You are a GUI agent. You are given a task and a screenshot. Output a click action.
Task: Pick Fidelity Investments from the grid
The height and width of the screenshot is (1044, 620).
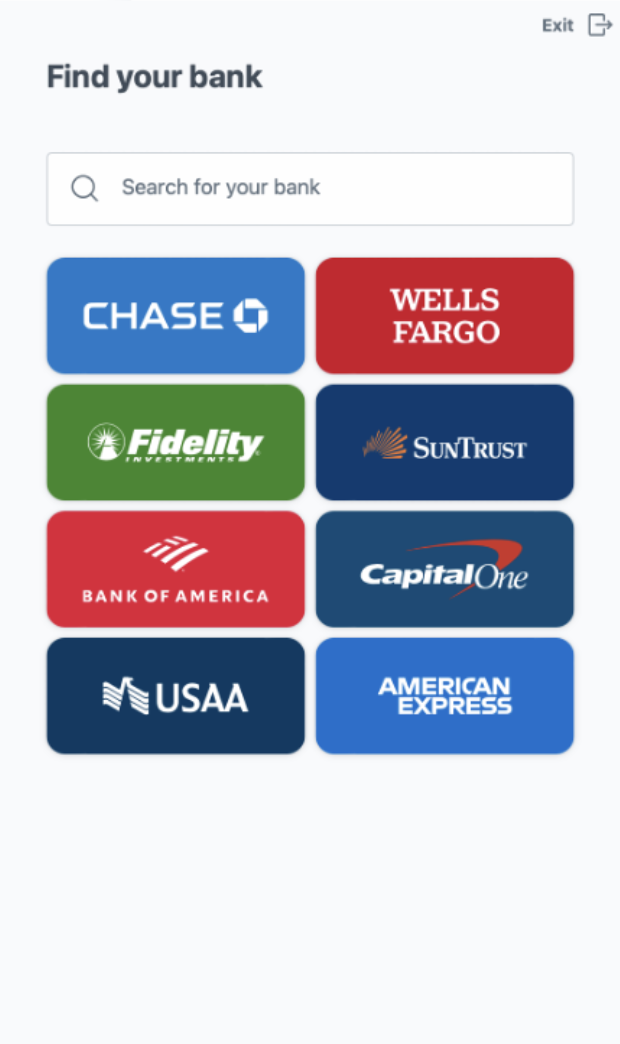click(175, 442)
